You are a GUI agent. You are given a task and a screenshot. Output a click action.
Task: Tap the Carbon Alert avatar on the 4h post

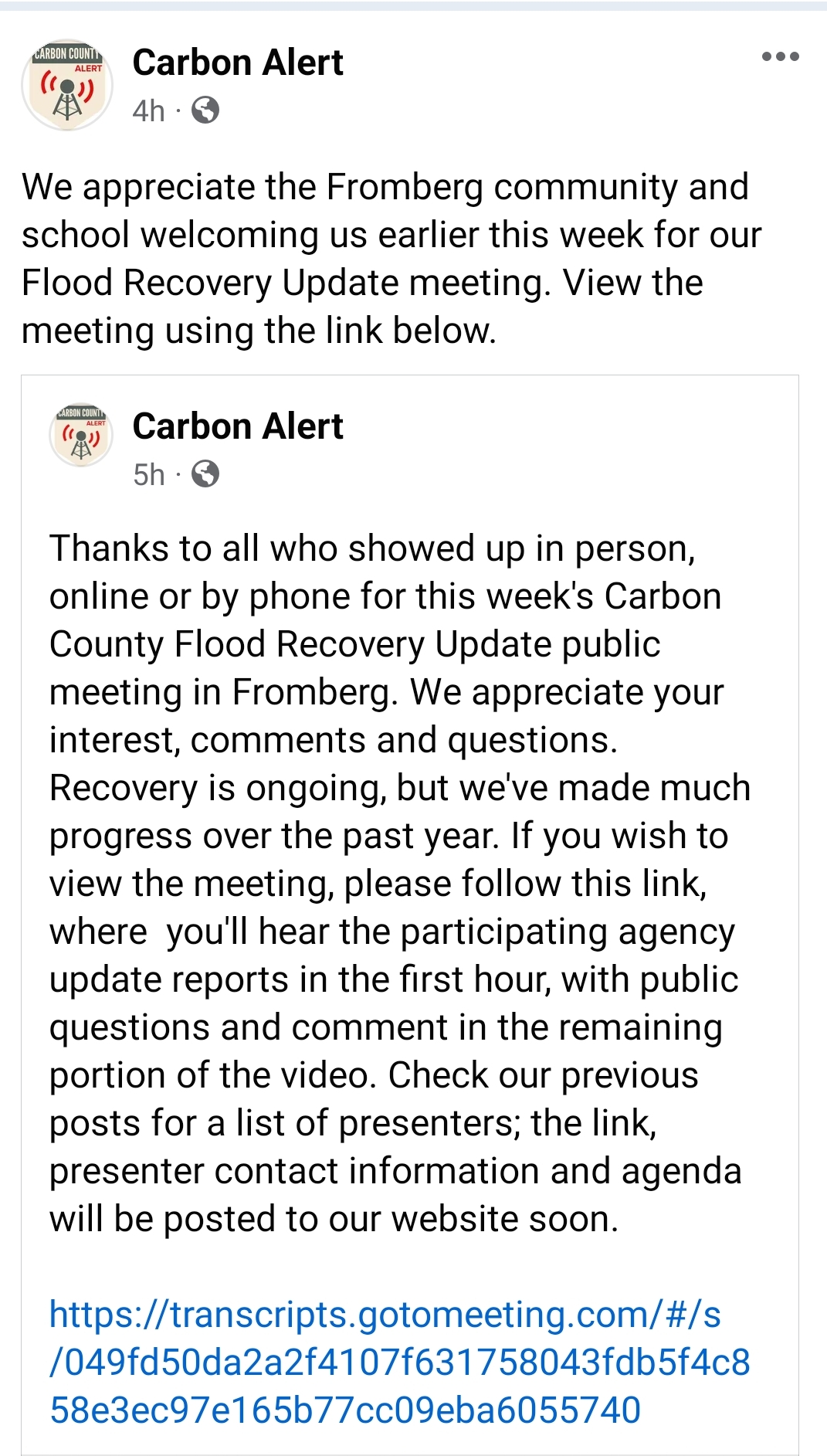pos(67,84)
